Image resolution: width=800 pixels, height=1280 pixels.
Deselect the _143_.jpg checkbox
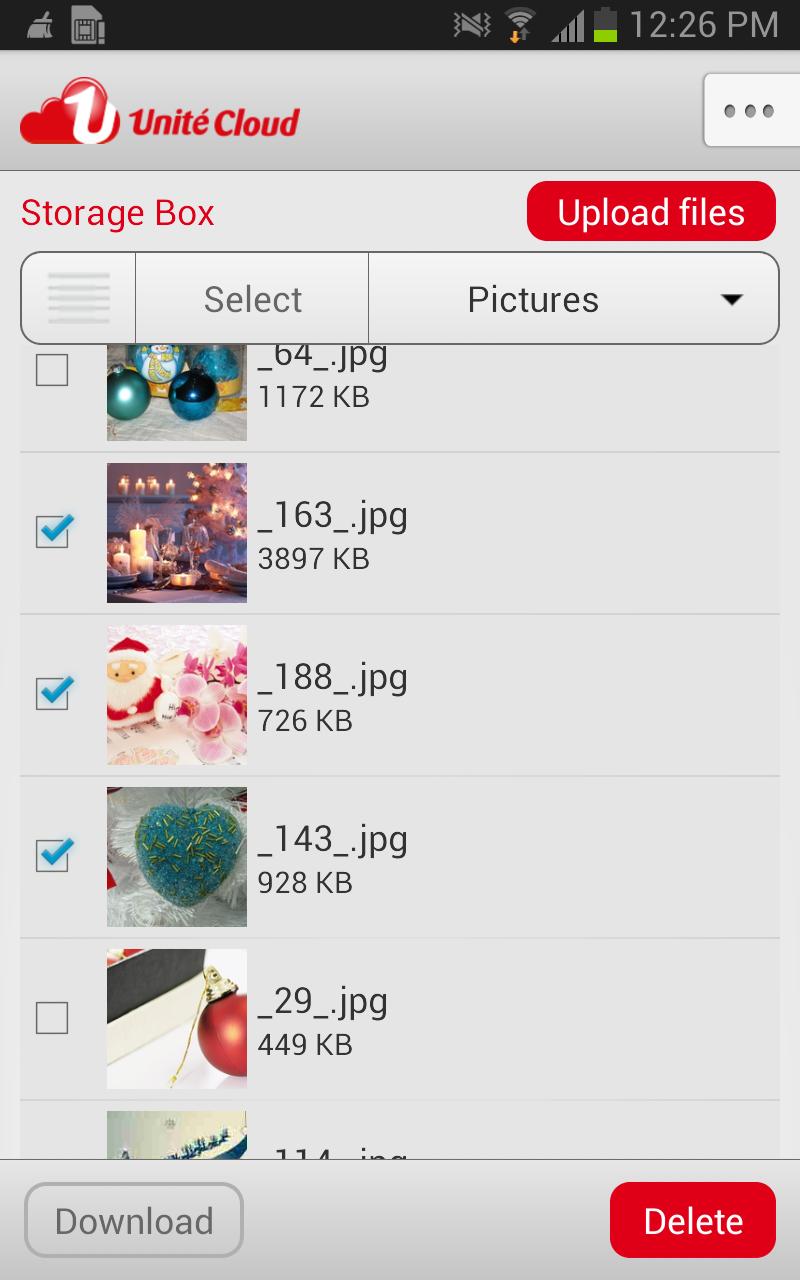tap(53, 855)
